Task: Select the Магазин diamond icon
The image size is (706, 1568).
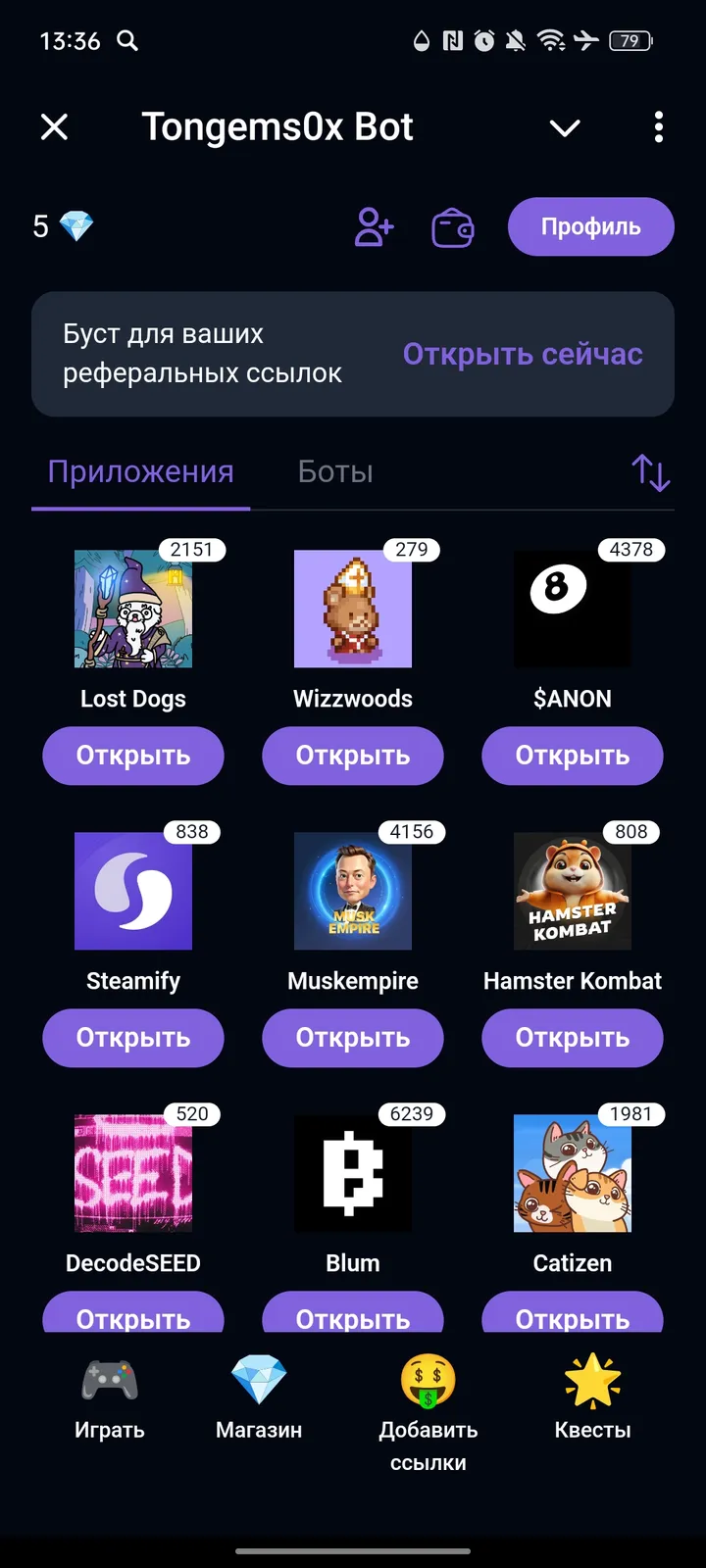Action: (258, 1382)
